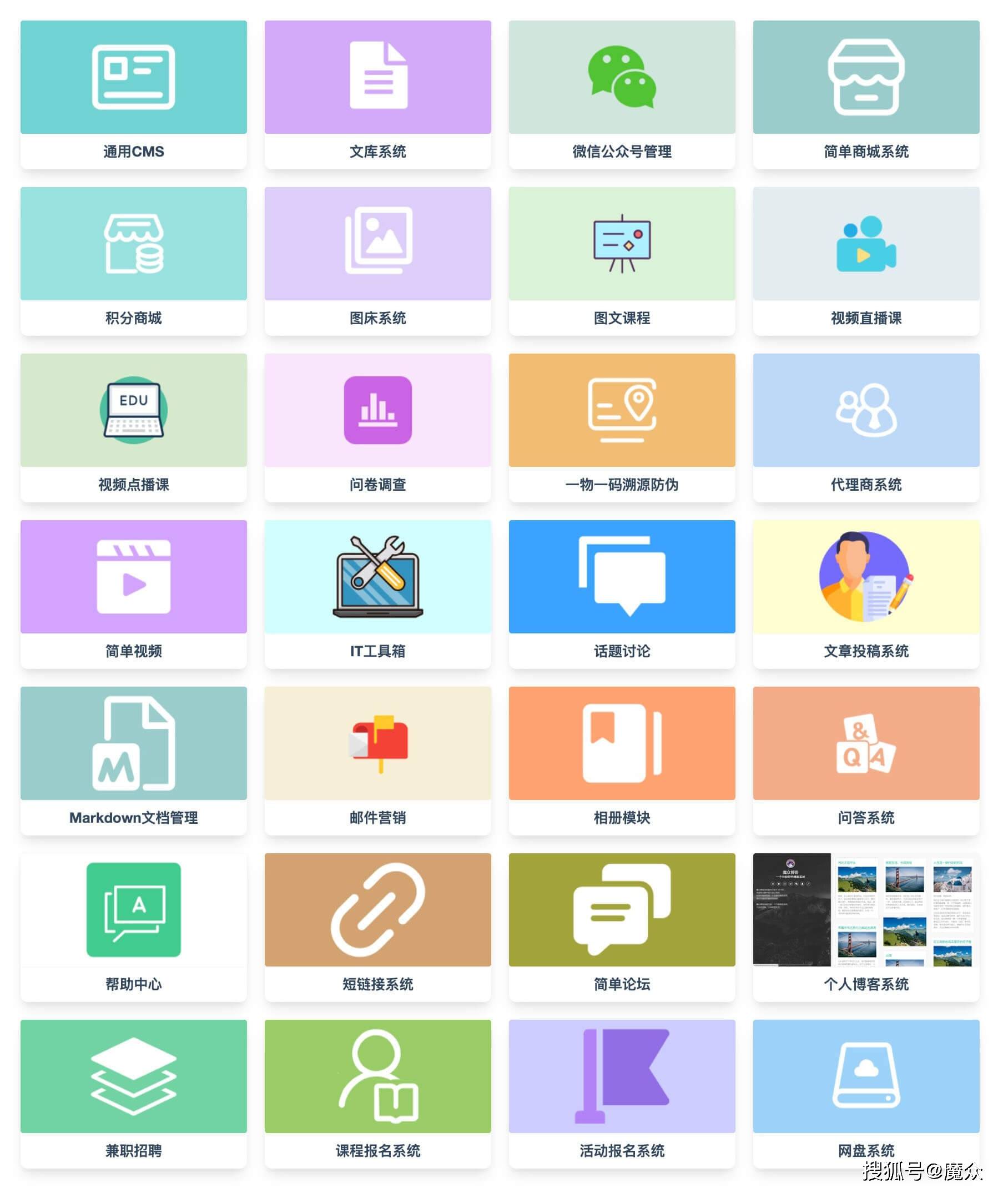Click the Markdown文档管理 document icon
Screen dimensions: 1008x1193
(134, 743)
